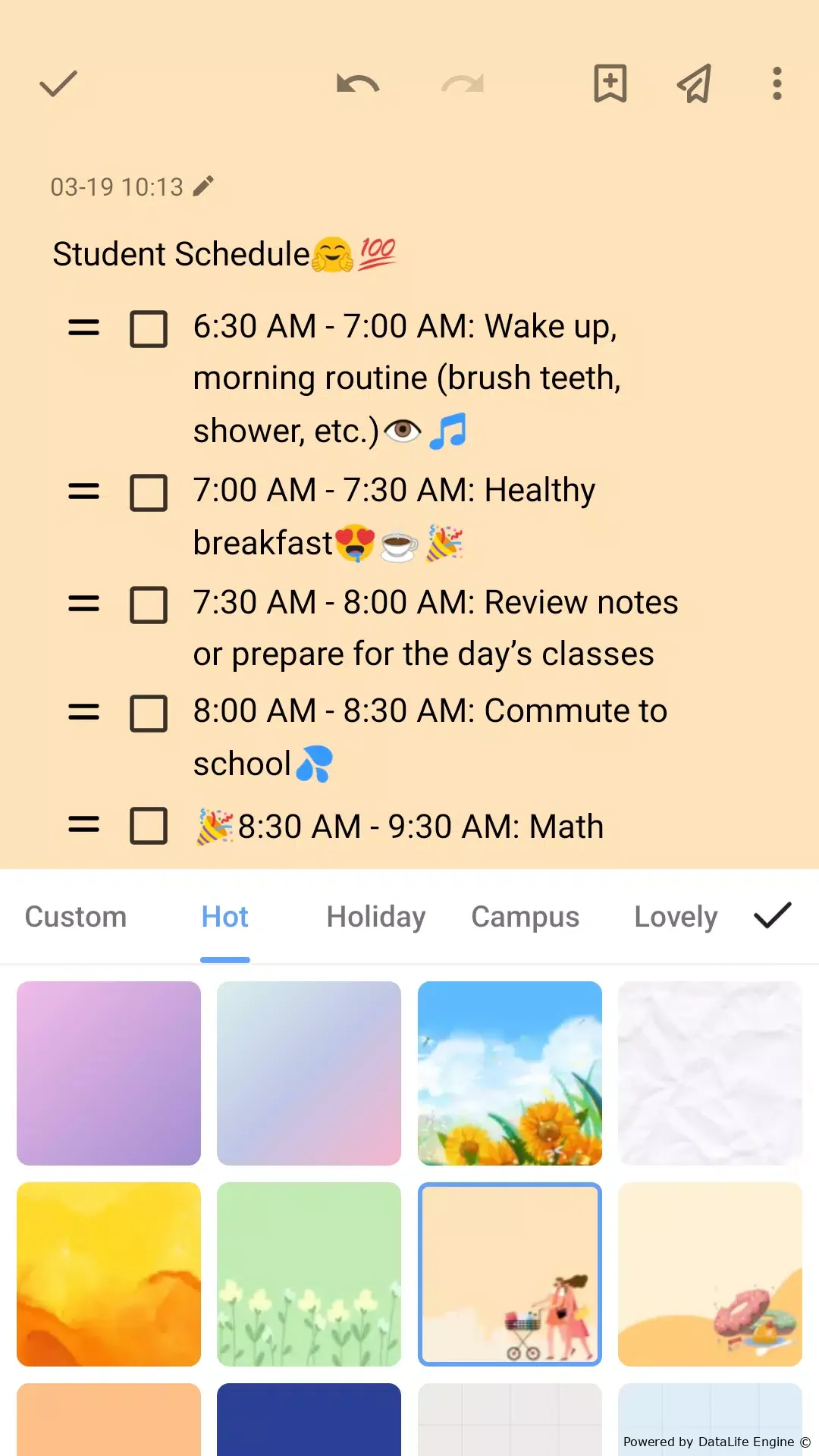Apply the purple gradient background

pyautogui.click(x=108, y=1073)
